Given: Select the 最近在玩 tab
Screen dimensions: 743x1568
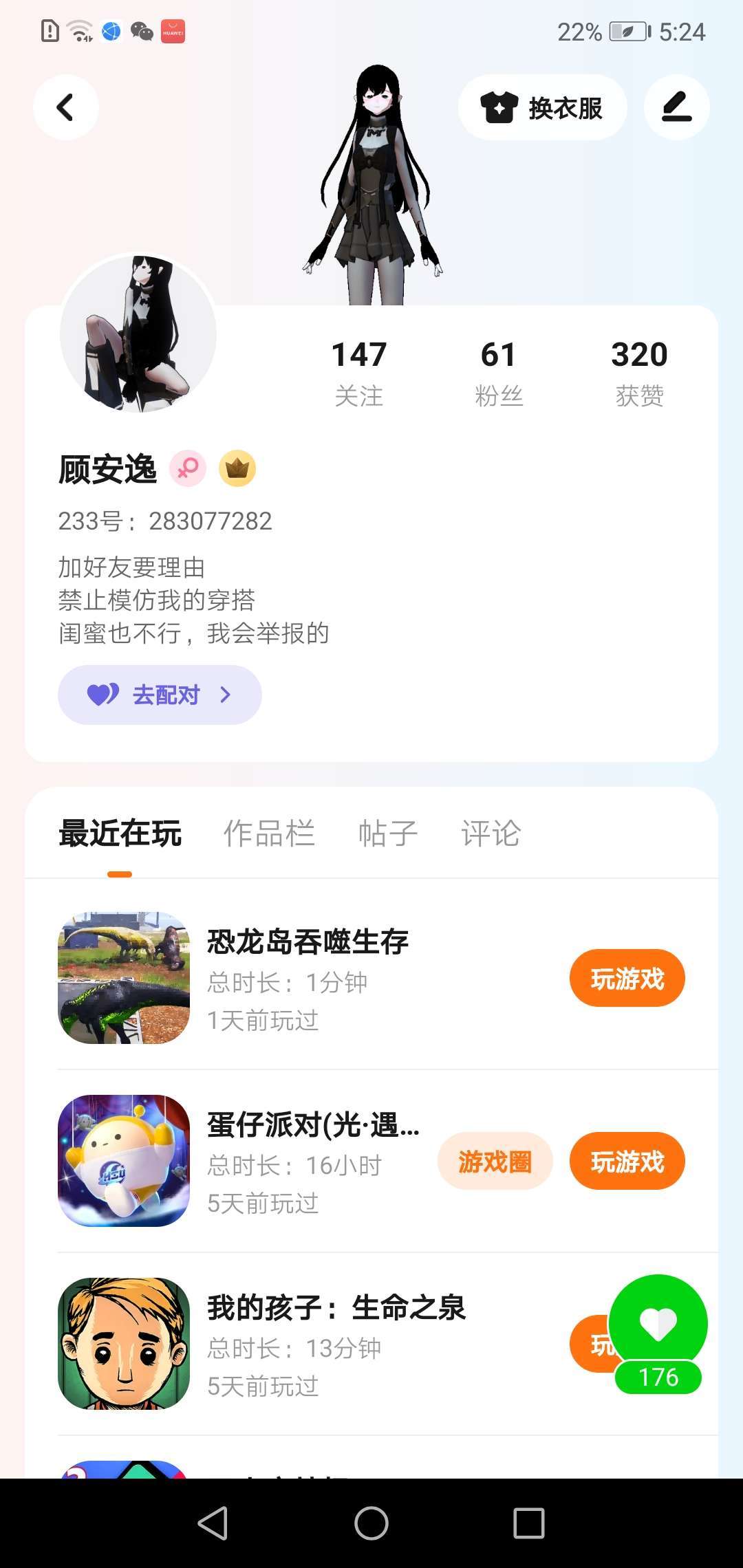Looking at the screenshot, I should point(120,834).
